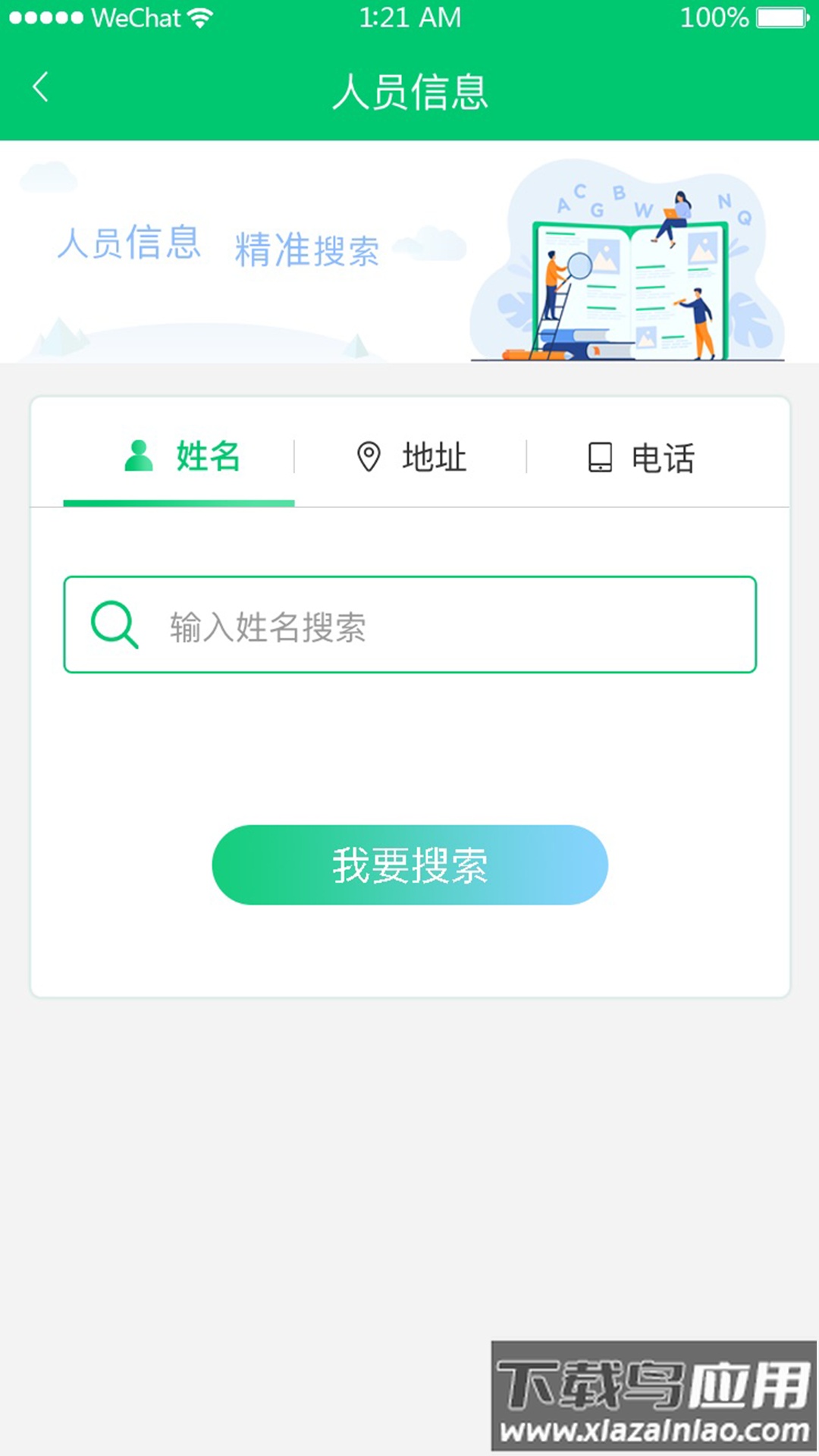Click the phone icon next to 电话
The image size is (819, 1456).
pyautogui.click(x=600, y=455)
